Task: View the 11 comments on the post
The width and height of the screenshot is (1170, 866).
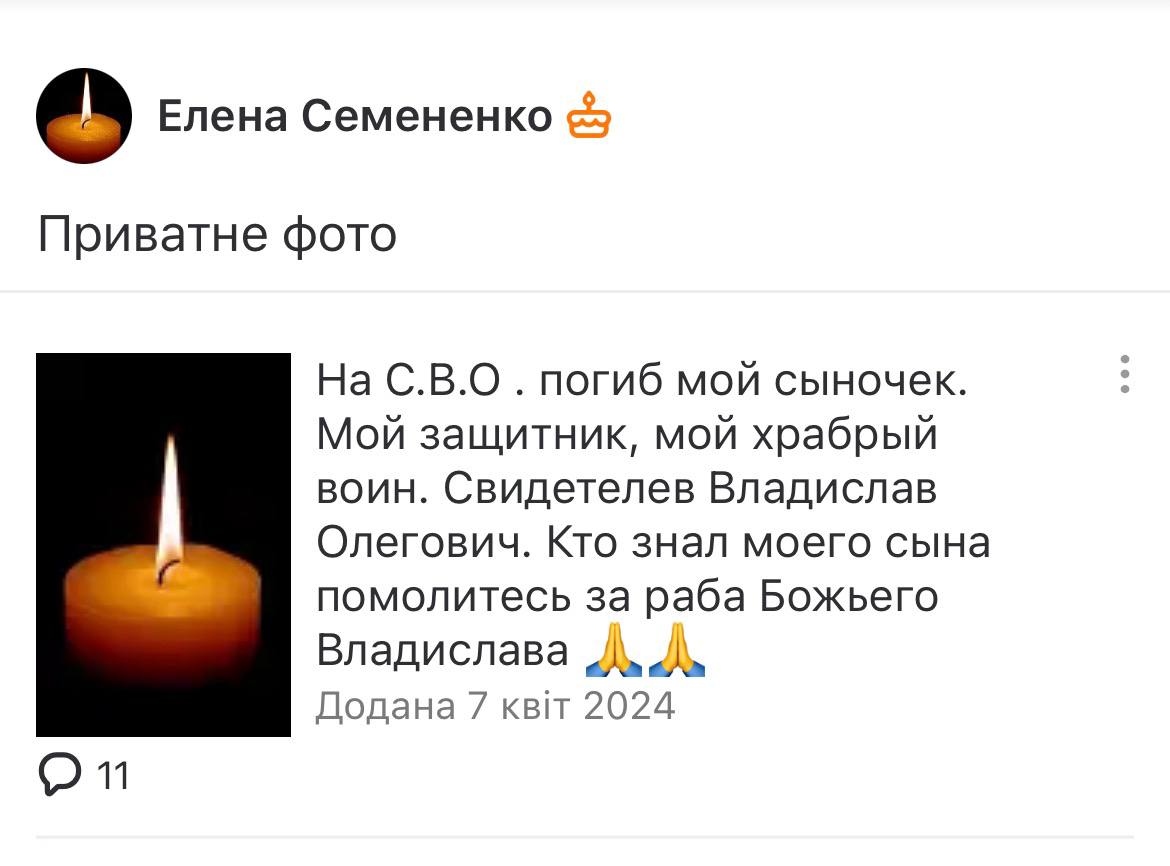Action: (84, 774)
